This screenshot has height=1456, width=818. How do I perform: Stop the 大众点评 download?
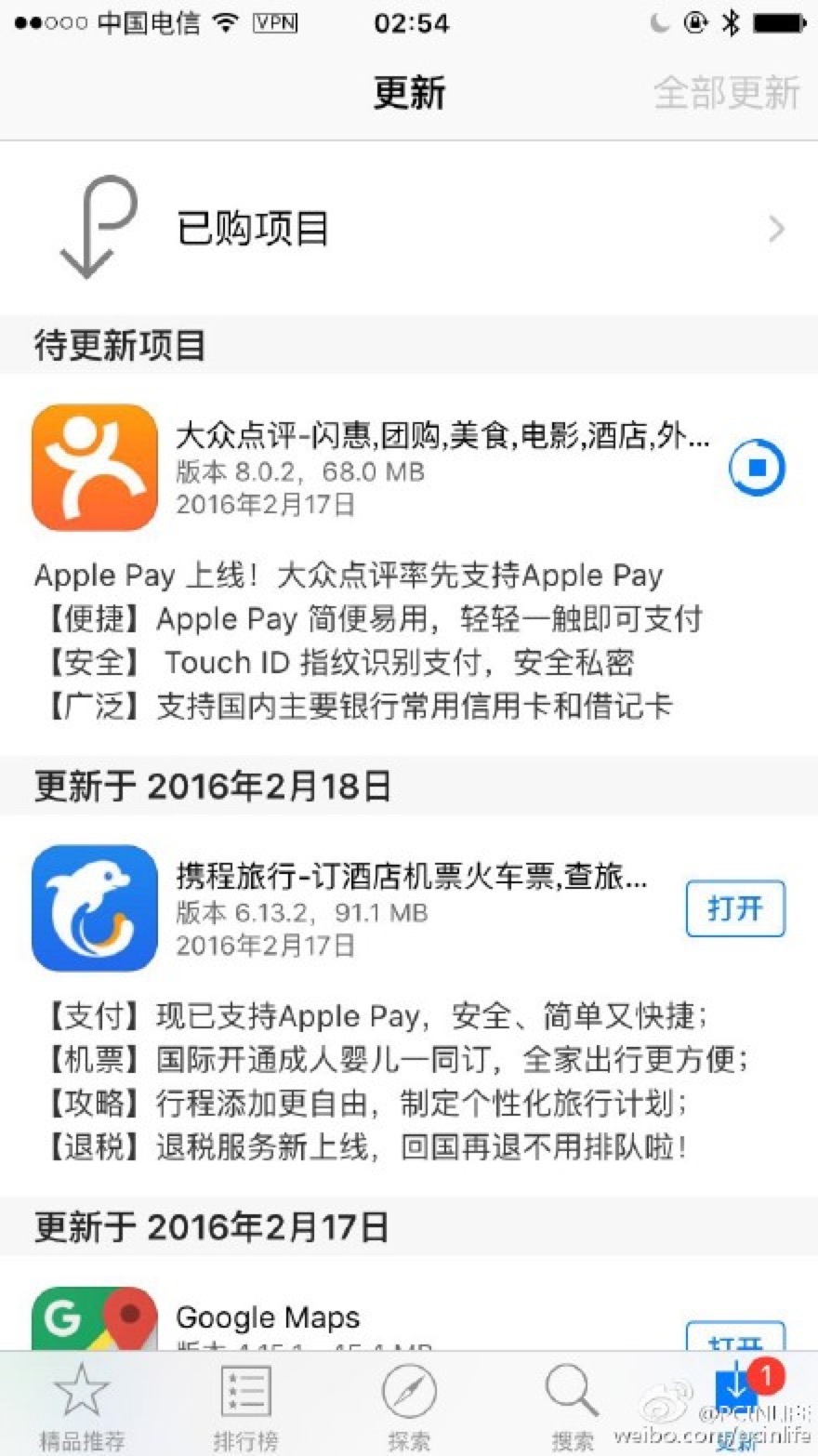coord(757,468)
